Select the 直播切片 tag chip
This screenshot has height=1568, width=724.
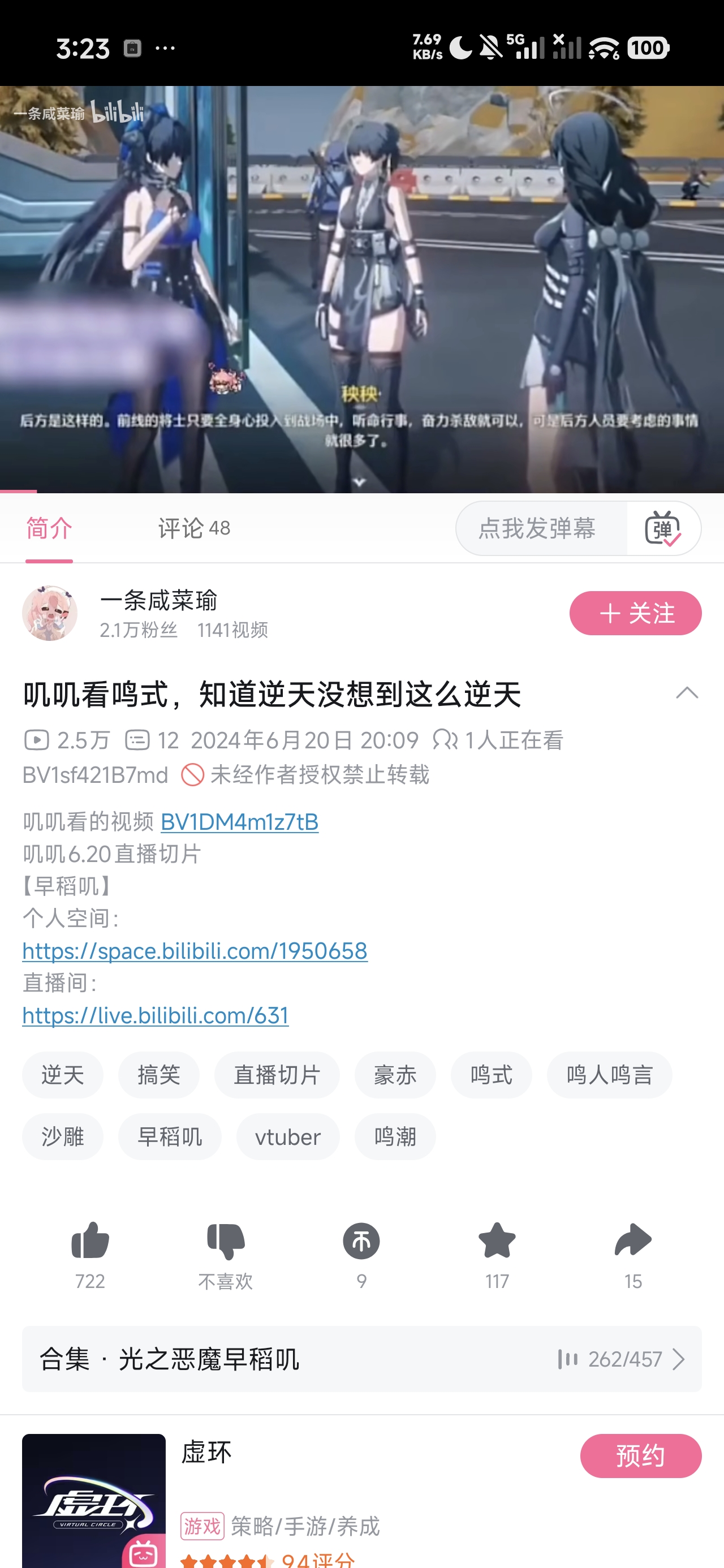tap(277, 1075)
